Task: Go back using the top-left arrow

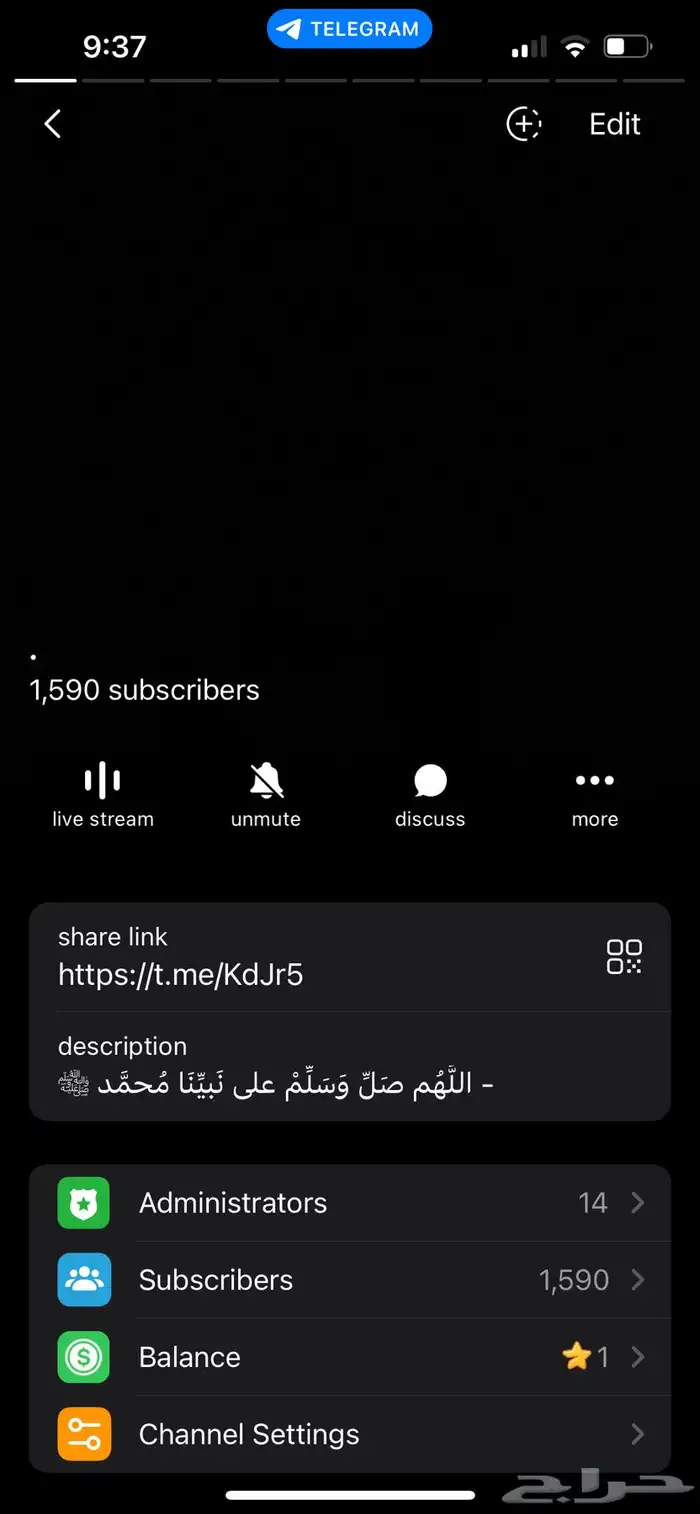Action: tap(53, 124)
